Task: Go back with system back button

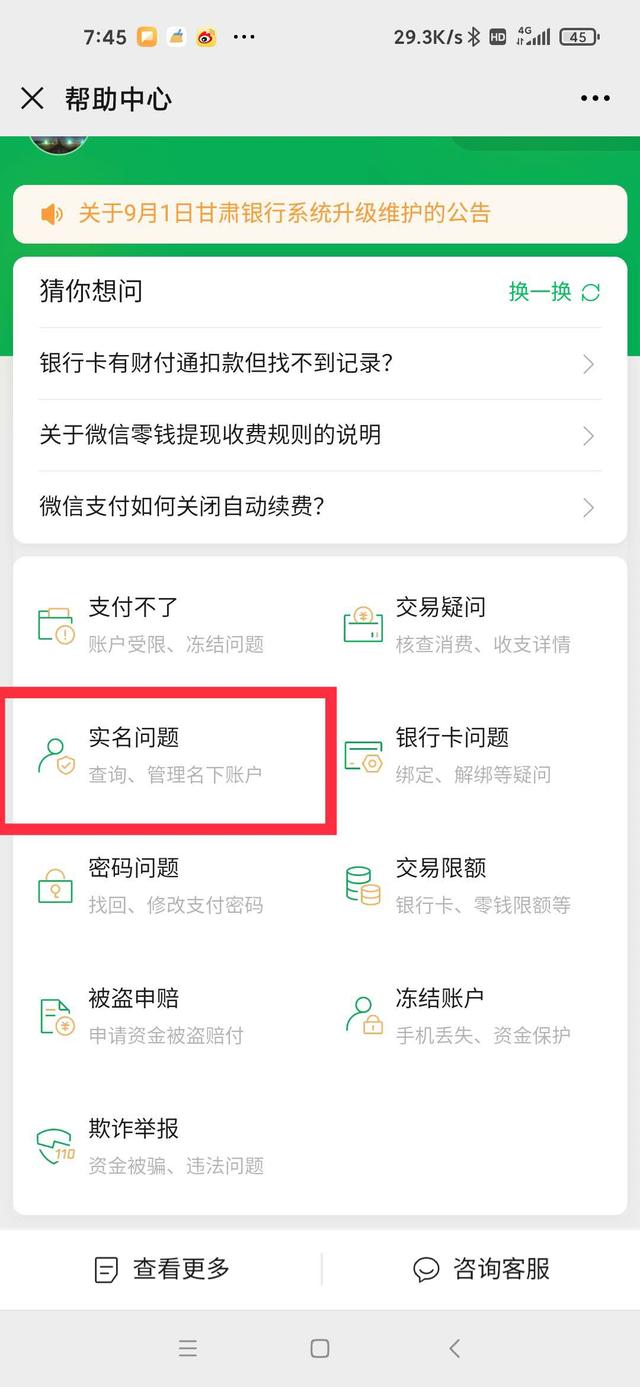Action: pyautogui.click(x=454, y=1348)
